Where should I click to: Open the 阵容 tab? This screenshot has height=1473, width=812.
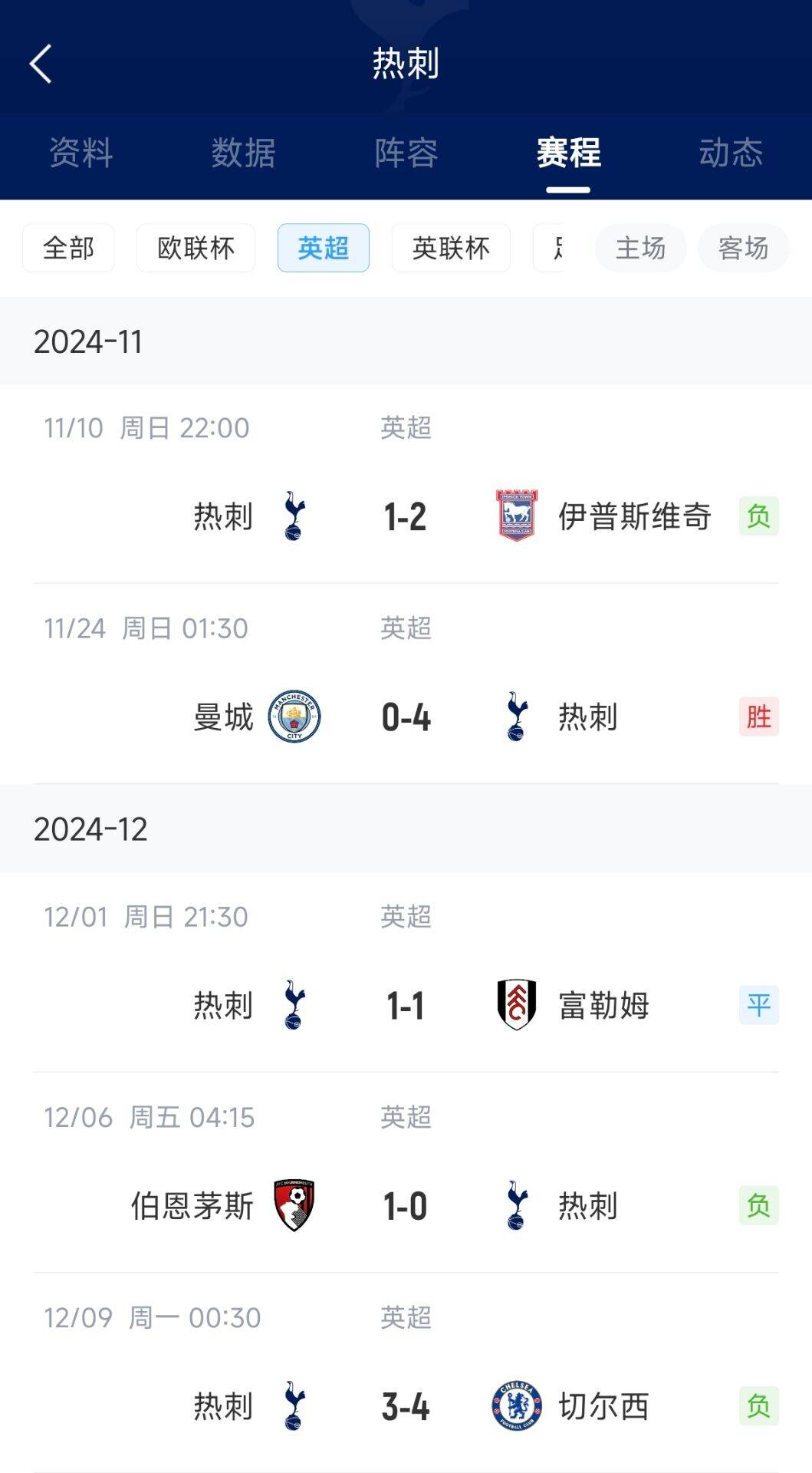pos(406,153)
